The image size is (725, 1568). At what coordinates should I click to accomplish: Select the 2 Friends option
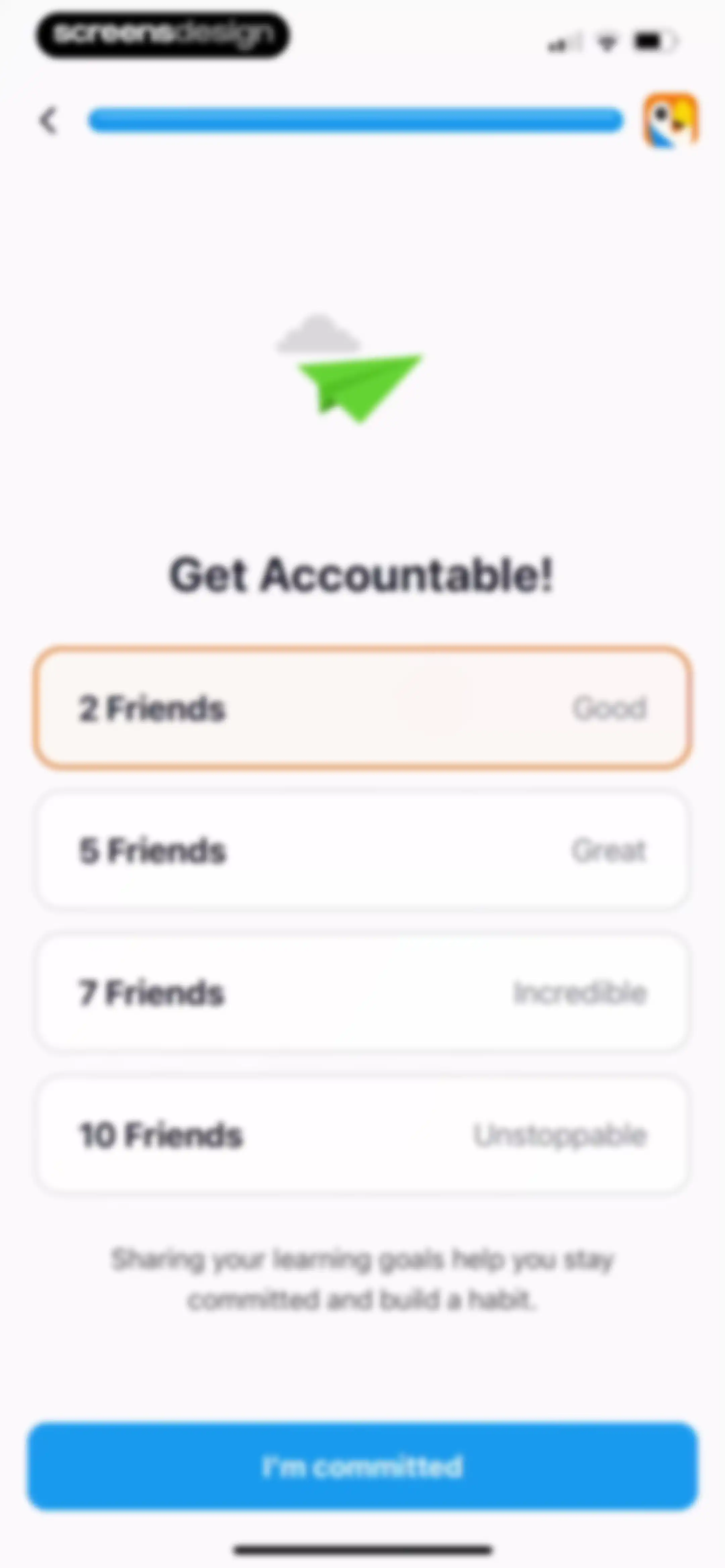(x=362, y=708)
